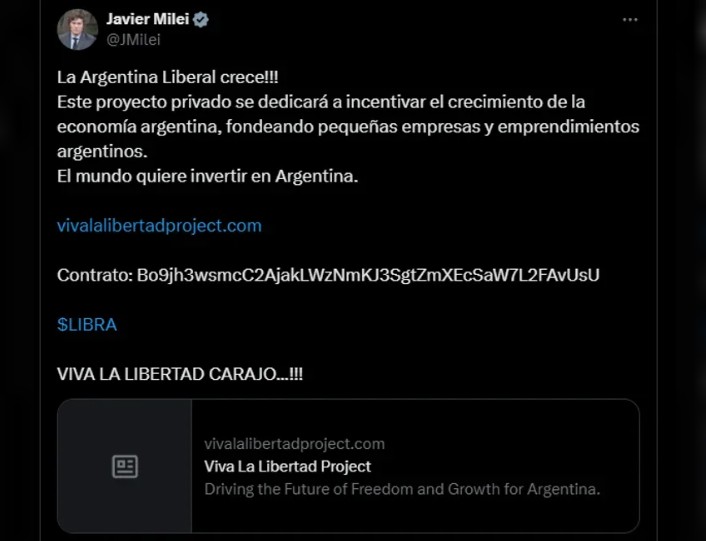Tap the $LIBRA cashtag
Viewport: 706px width, 541px height.
(x=87, y=324)
